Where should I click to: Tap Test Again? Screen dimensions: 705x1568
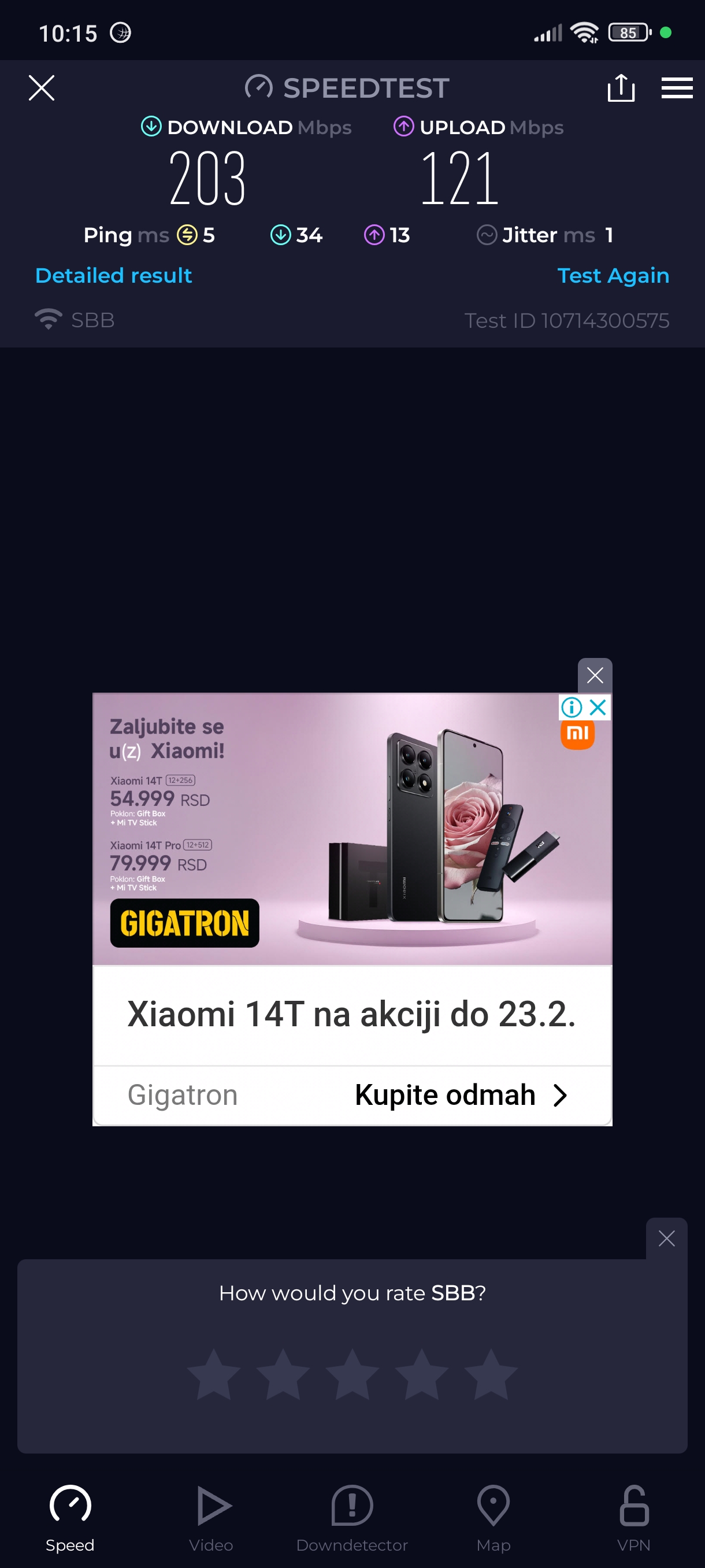click(613, 276)
